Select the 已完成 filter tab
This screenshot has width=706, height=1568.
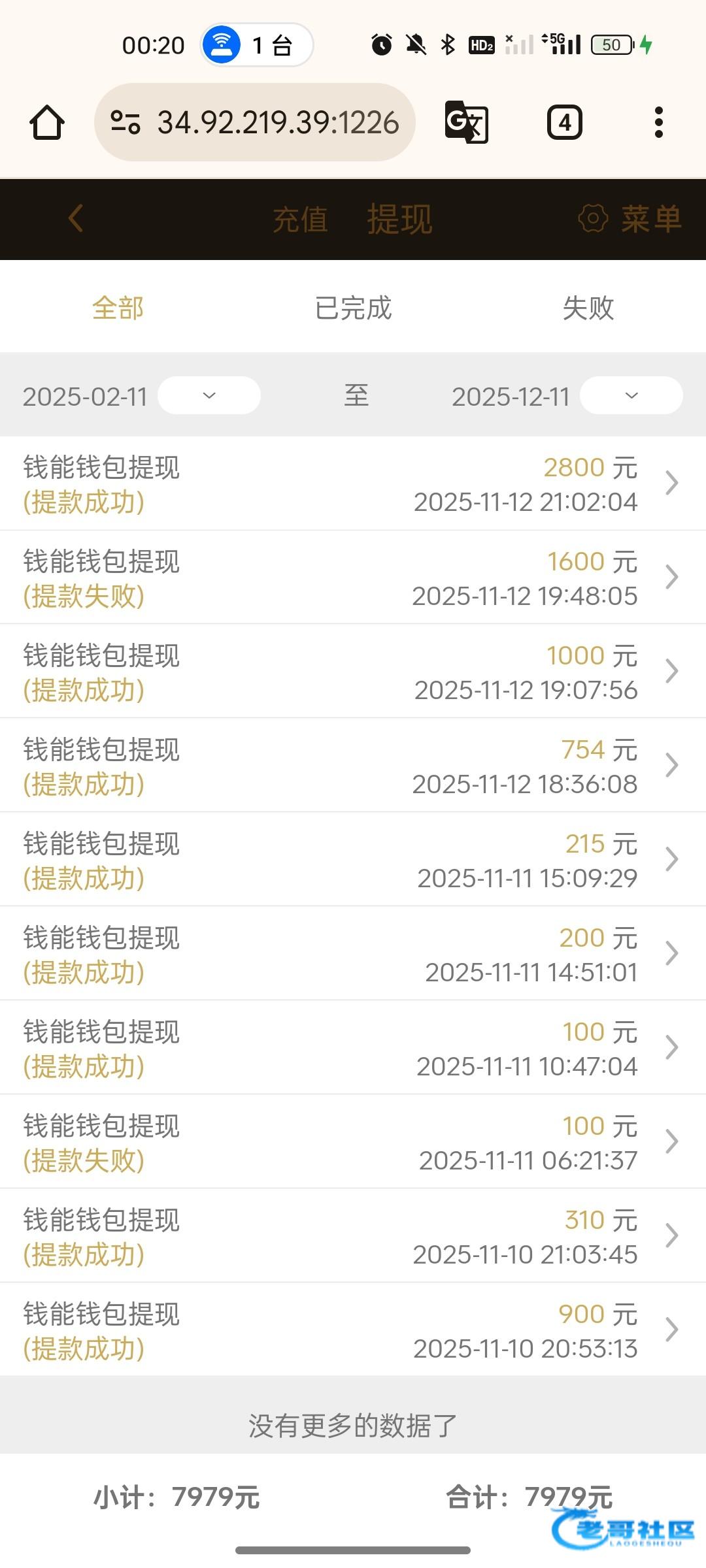(353, 308)
